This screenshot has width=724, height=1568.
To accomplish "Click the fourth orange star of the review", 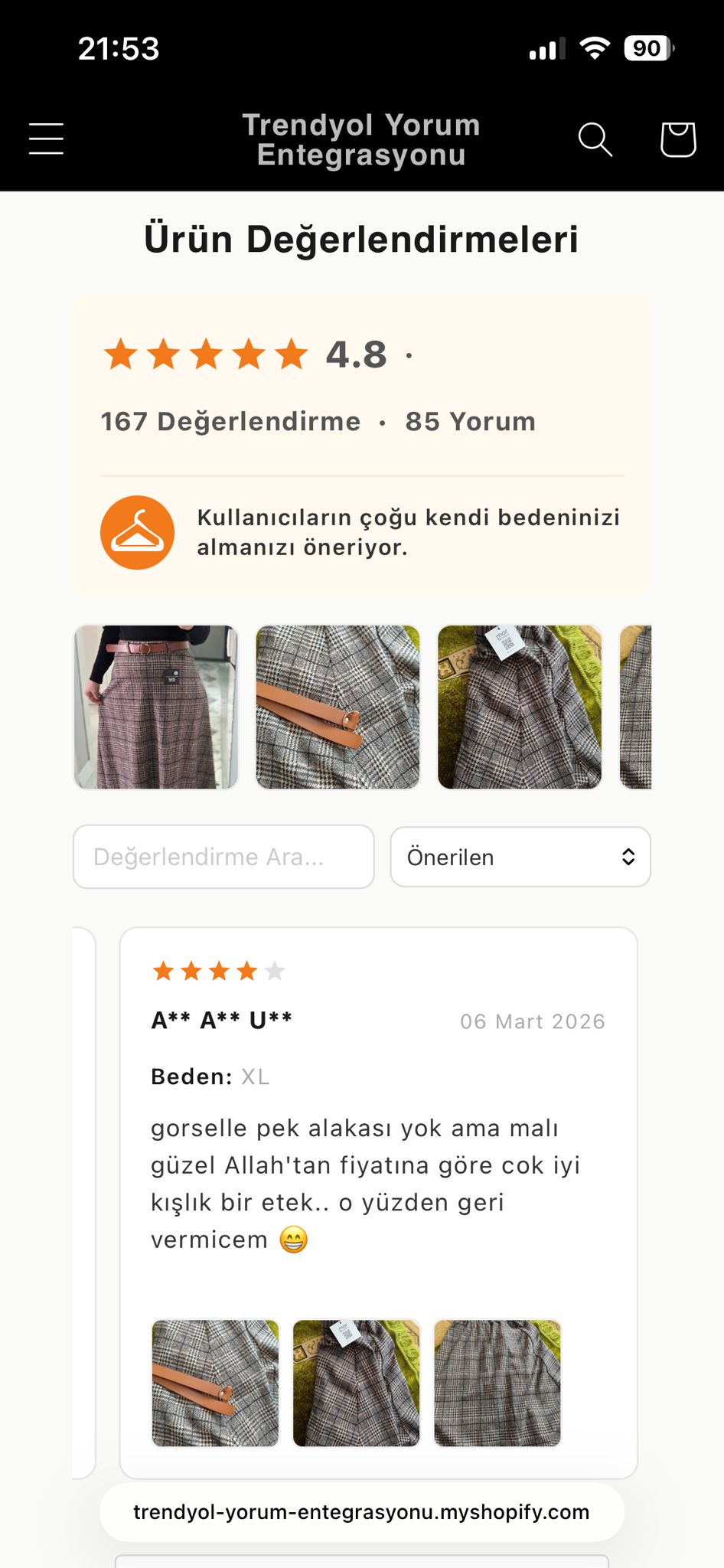I will [244, 970].
